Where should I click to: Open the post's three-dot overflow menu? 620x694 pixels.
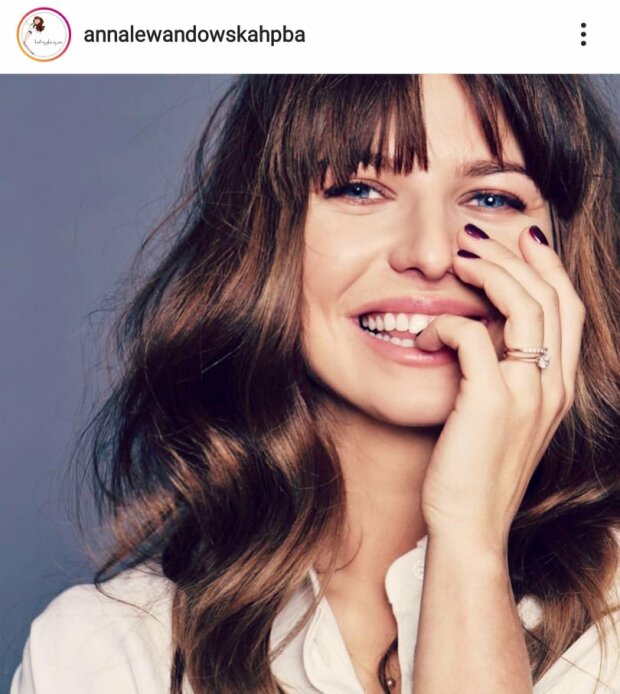click(583, 35)
